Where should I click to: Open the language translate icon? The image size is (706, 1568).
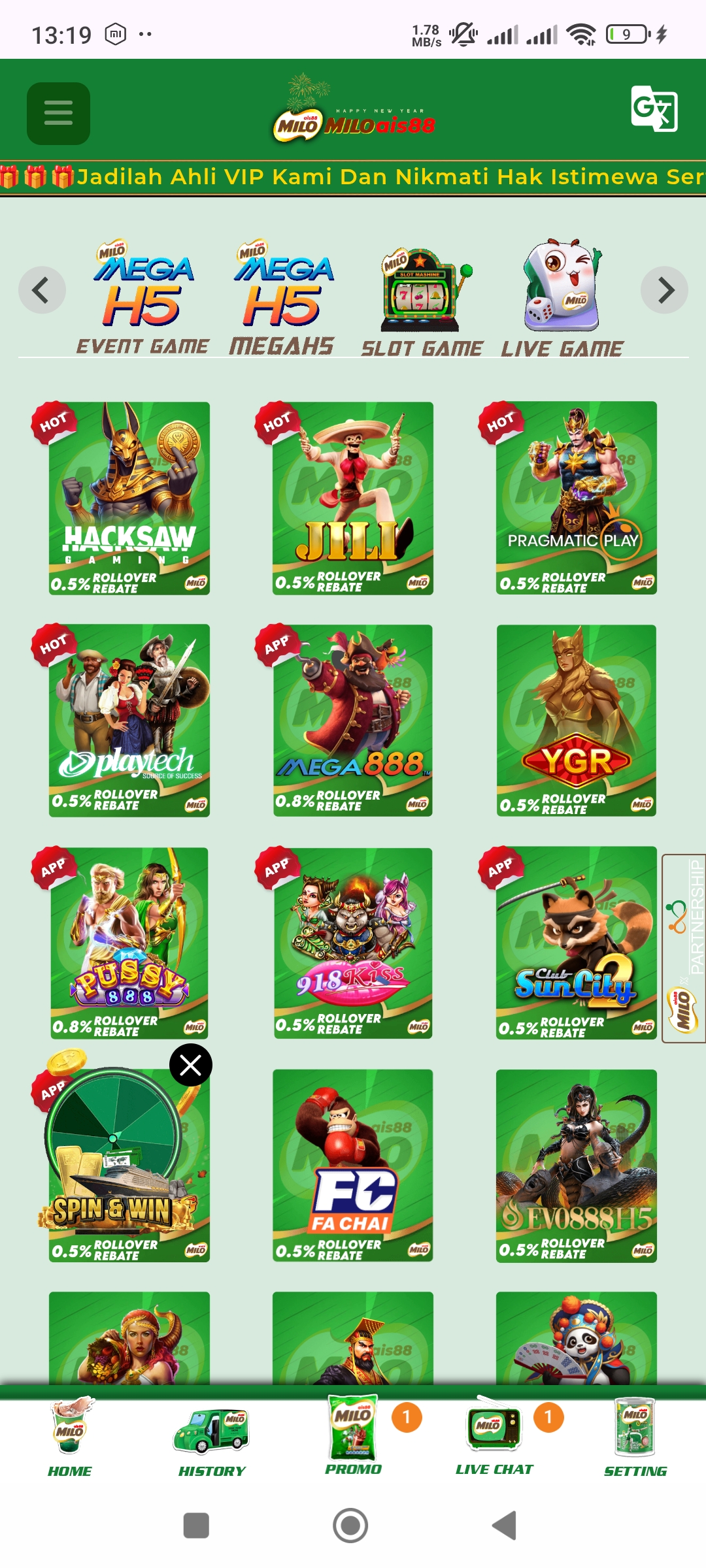click(x=654, y=108)
